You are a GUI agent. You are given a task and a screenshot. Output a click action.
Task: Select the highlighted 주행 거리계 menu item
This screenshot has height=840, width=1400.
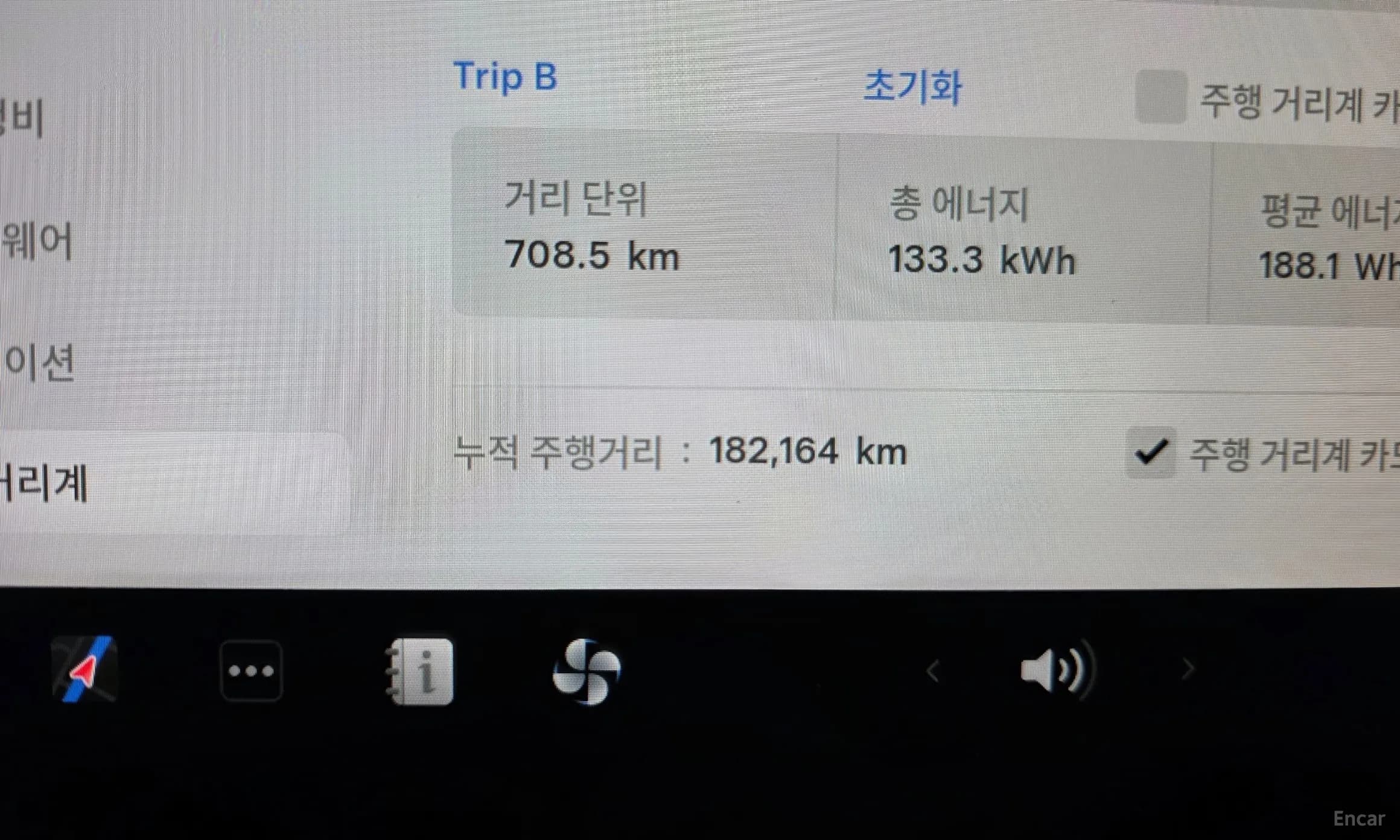pos(45,483)
